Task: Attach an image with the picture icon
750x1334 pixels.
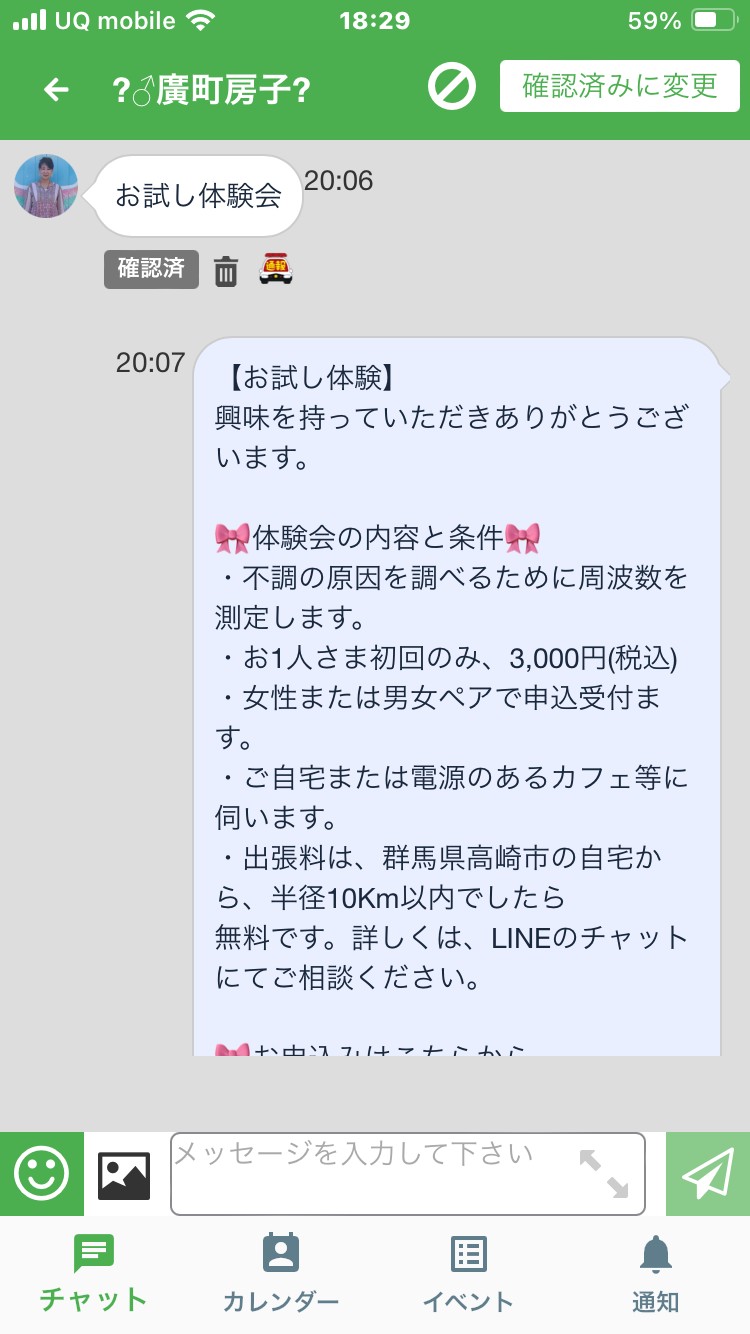Action: click(124, 1175)
